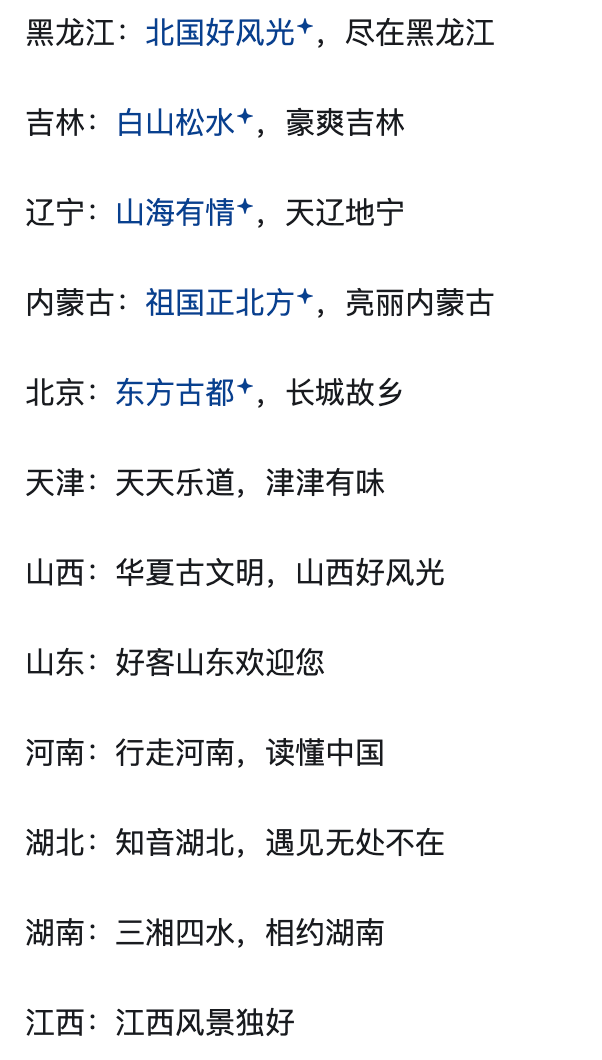Screen dimensions: 602x1060
Task: Select the 东方古都 linked text
Action: coord(176,392)
